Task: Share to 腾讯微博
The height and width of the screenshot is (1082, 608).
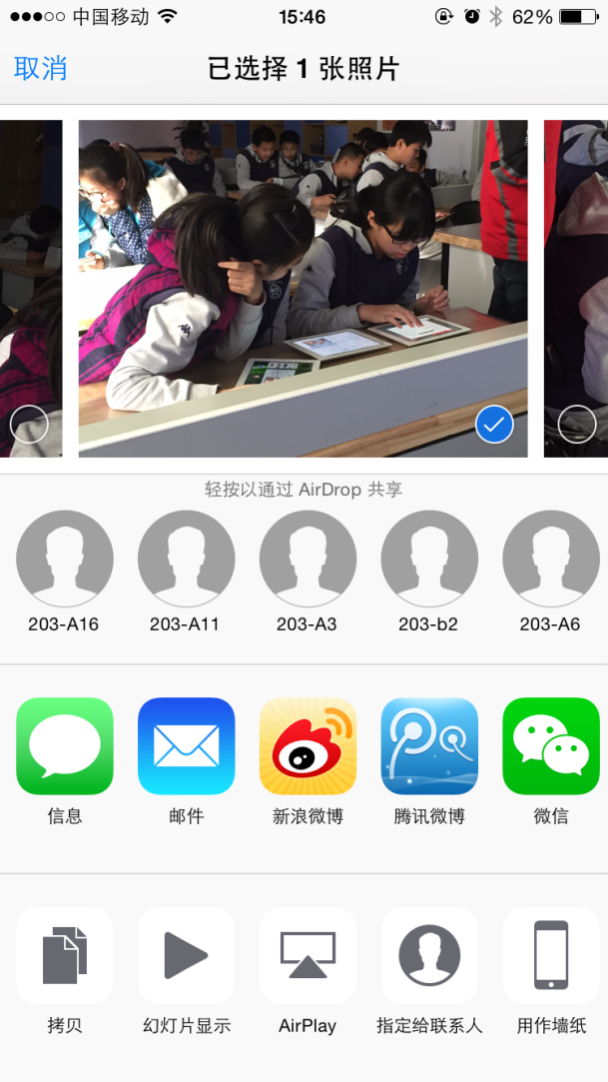Action: tap(429, 746)
